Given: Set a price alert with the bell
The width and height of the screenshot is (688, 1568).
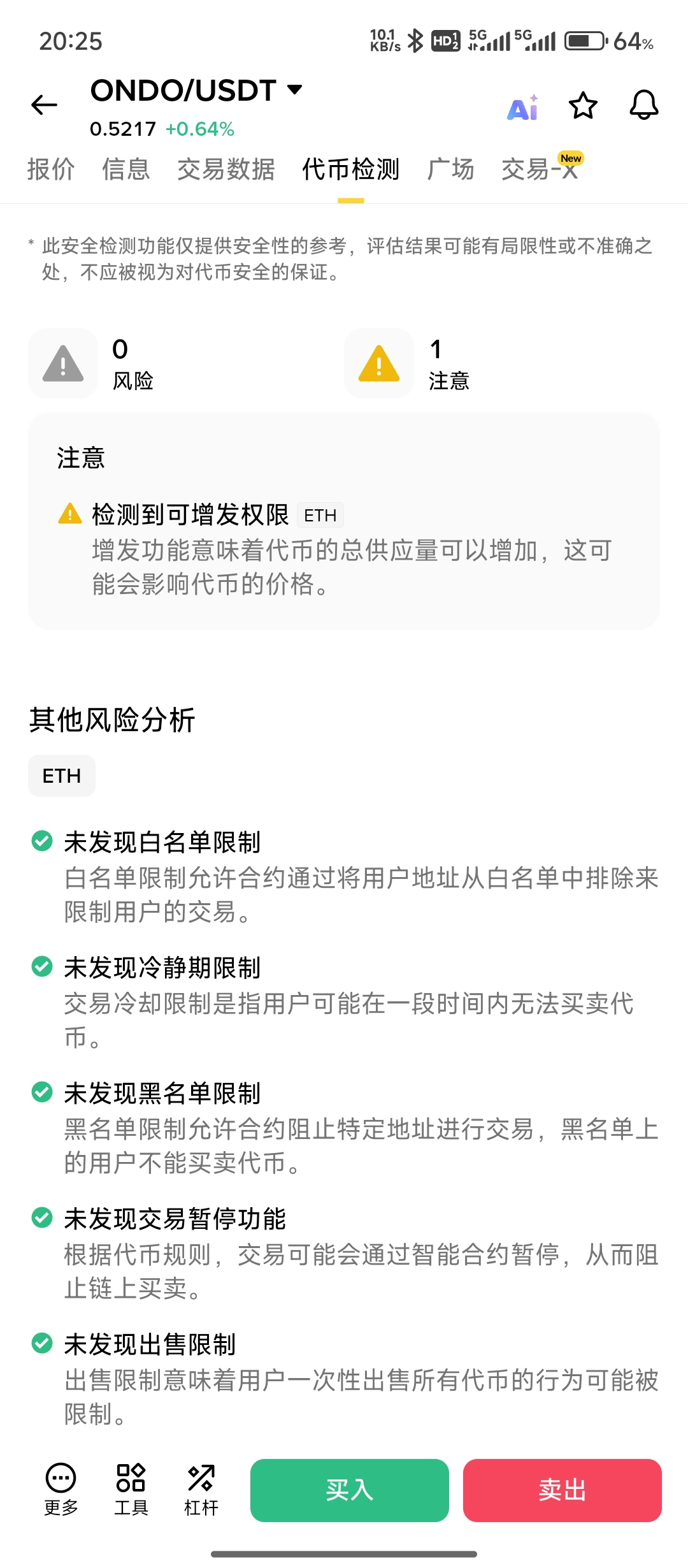Looking at the screenshot, I should point(643,105).
